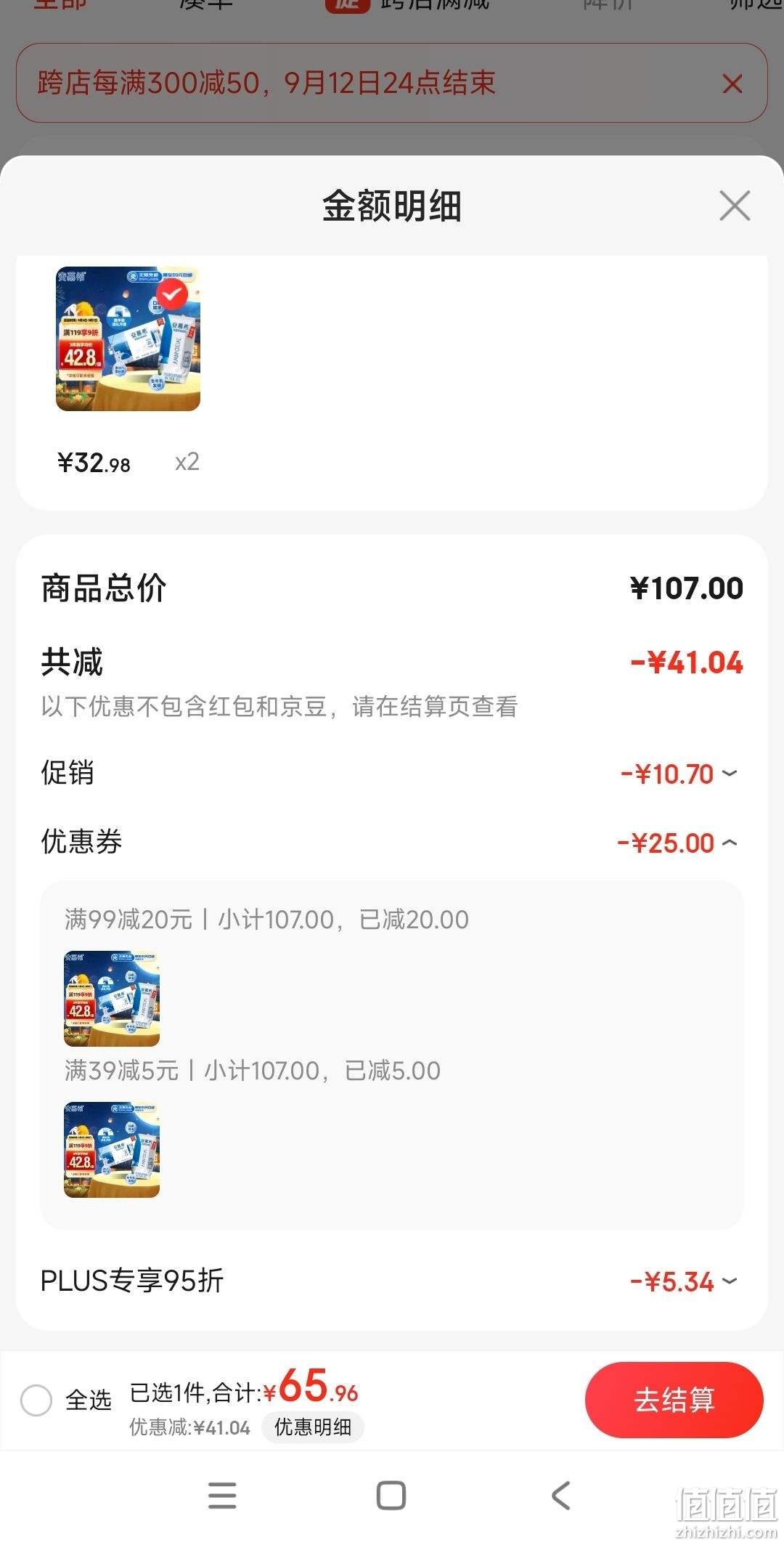The image size is (784, 1545).
Task: Toggle the 全选 checkbox
Action: click(36, 1400)
